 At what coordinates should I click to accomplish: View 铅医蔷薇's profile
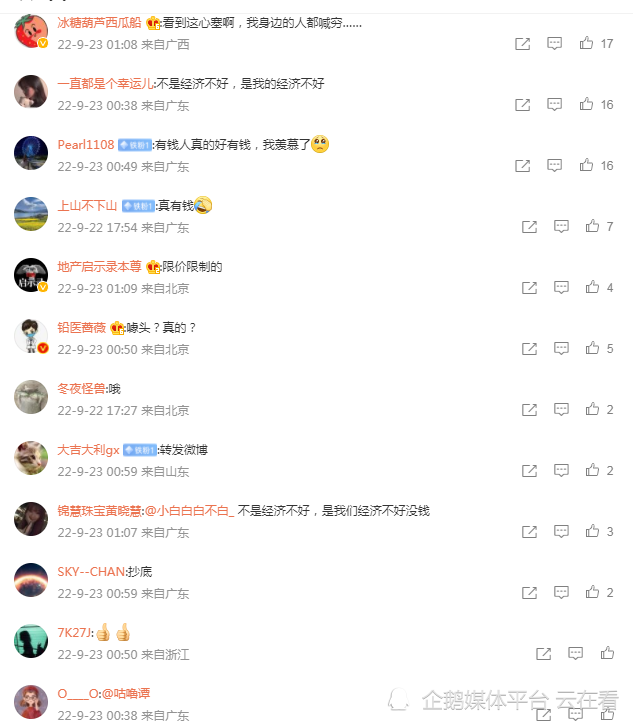tap(81, 328)
